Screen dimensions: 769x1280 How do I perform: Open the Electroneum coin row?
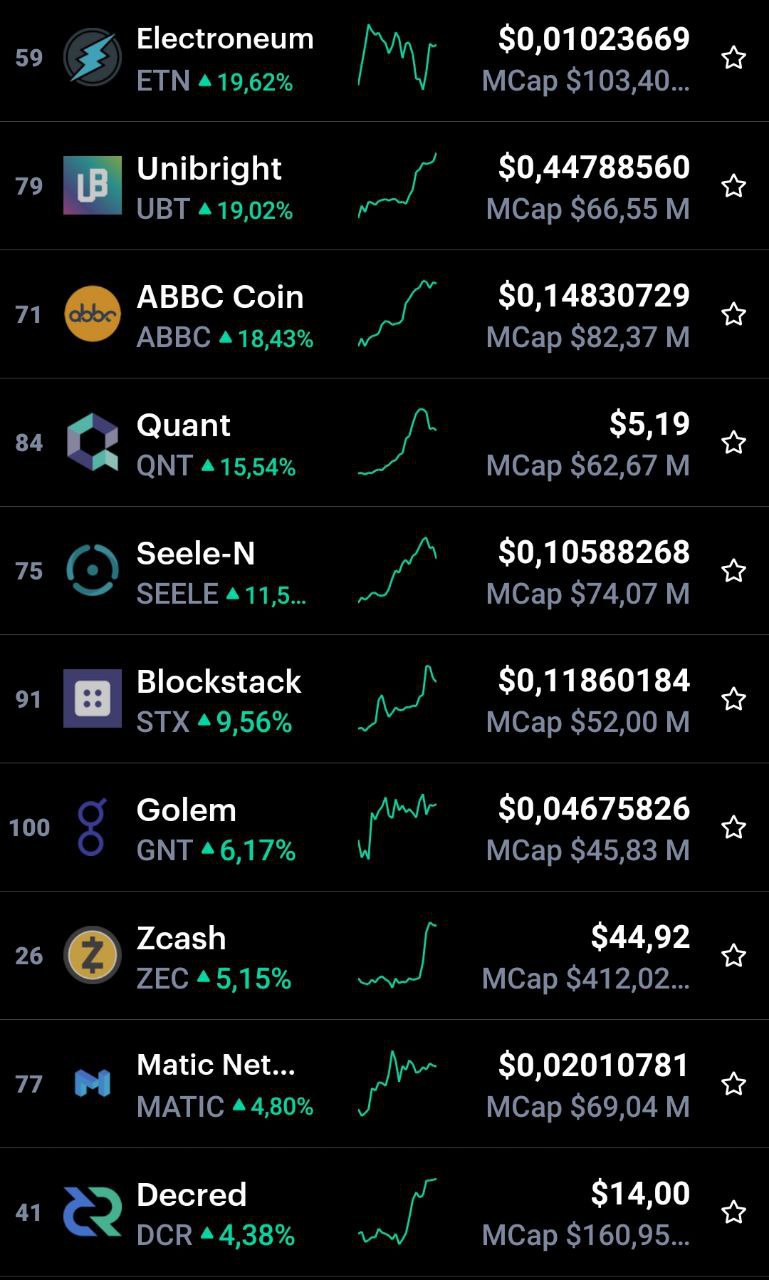point(384,58)
